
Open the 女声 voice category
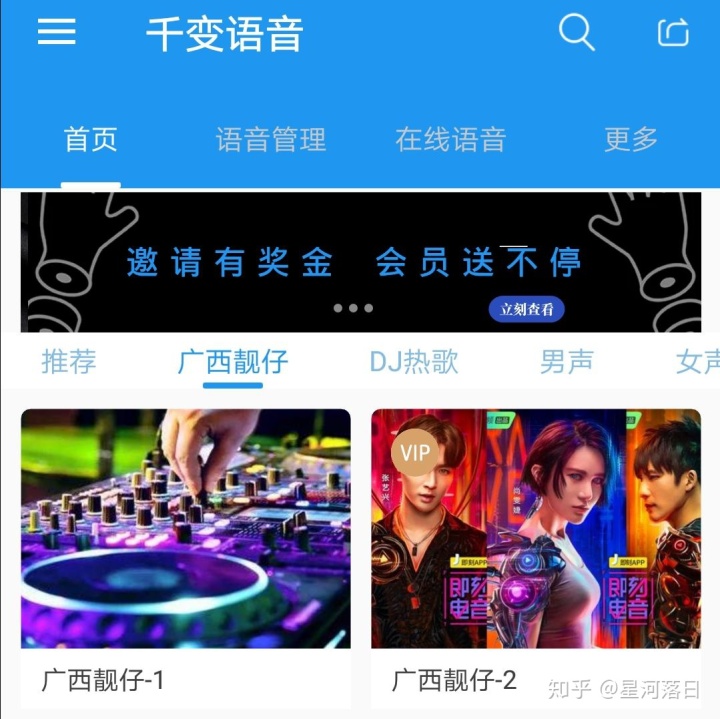(697, 361)
